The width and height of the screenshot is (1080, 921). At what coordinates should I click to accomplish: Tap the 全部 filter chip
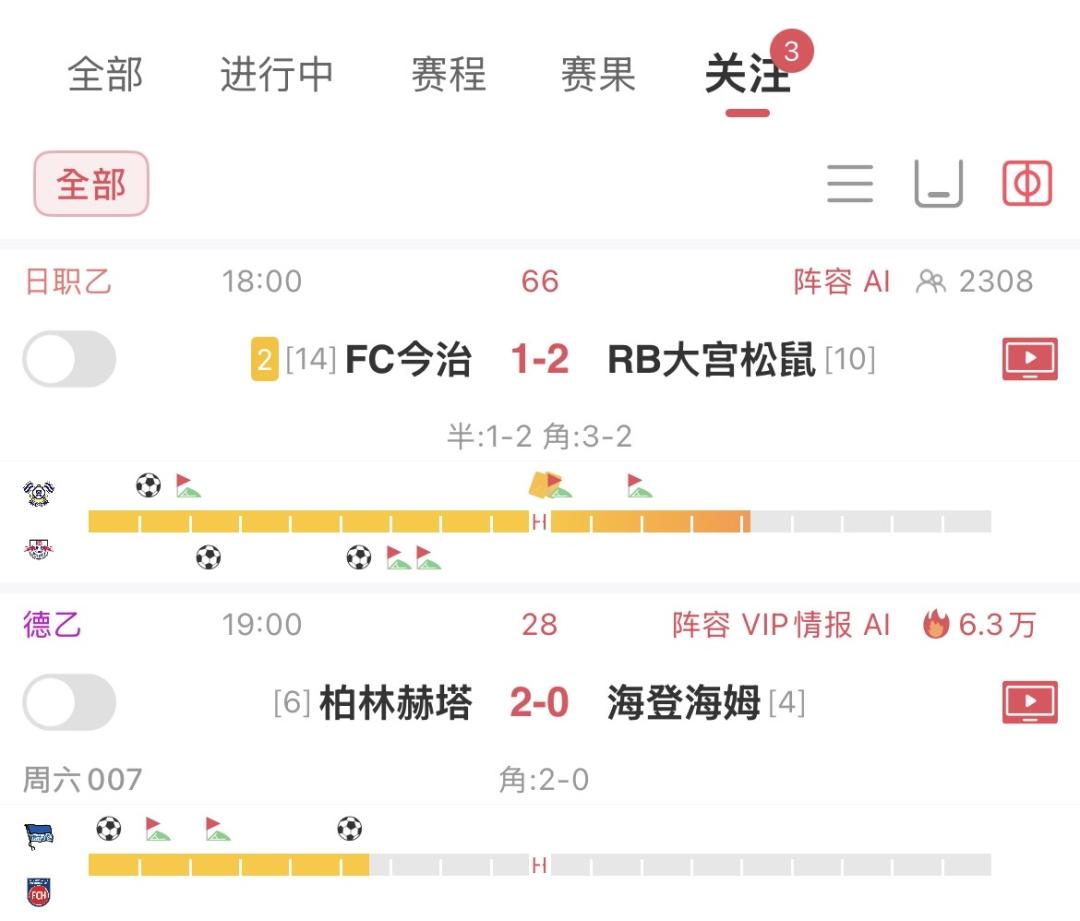point(92,184)
